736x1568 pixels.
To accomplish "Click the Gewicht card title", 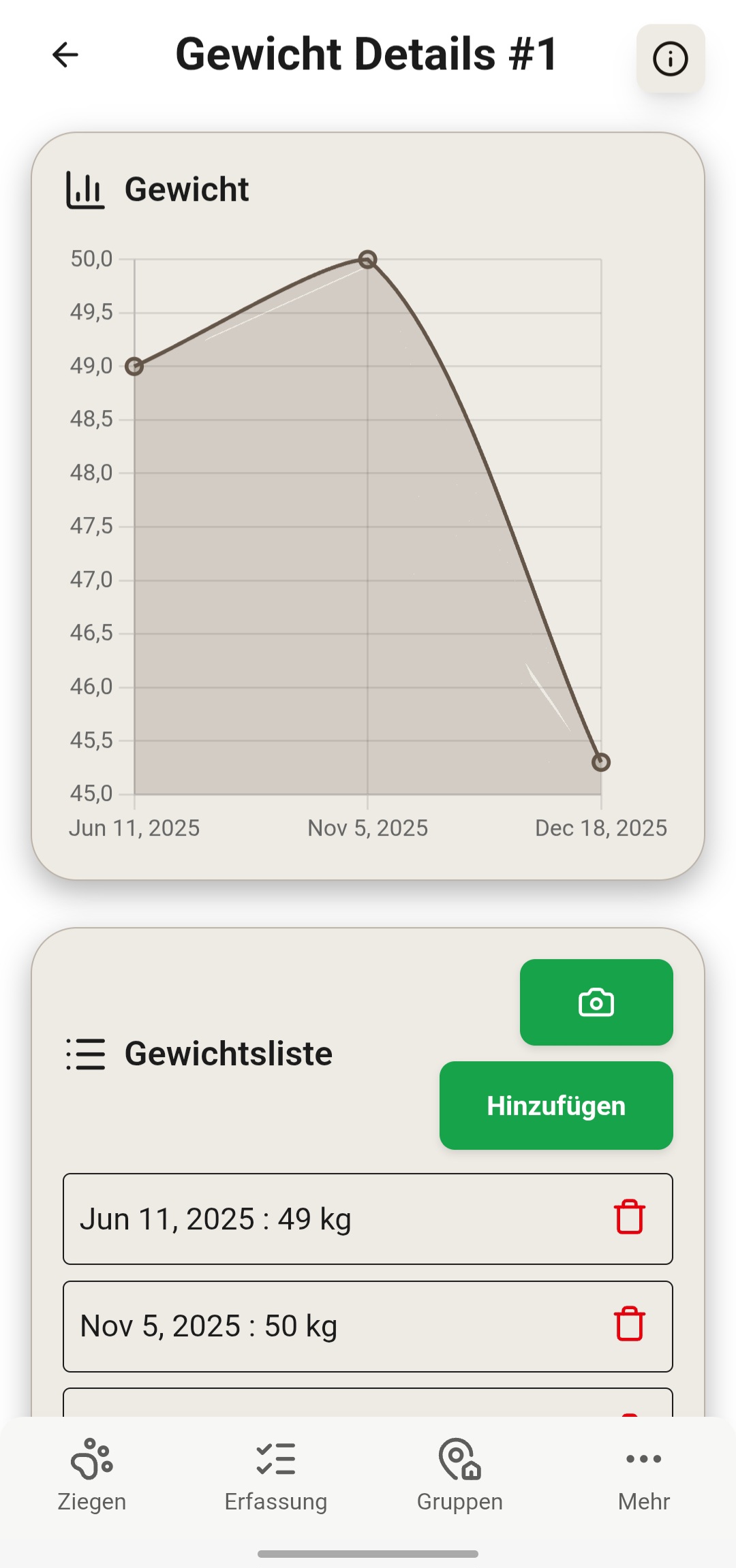I will (186, 189).
